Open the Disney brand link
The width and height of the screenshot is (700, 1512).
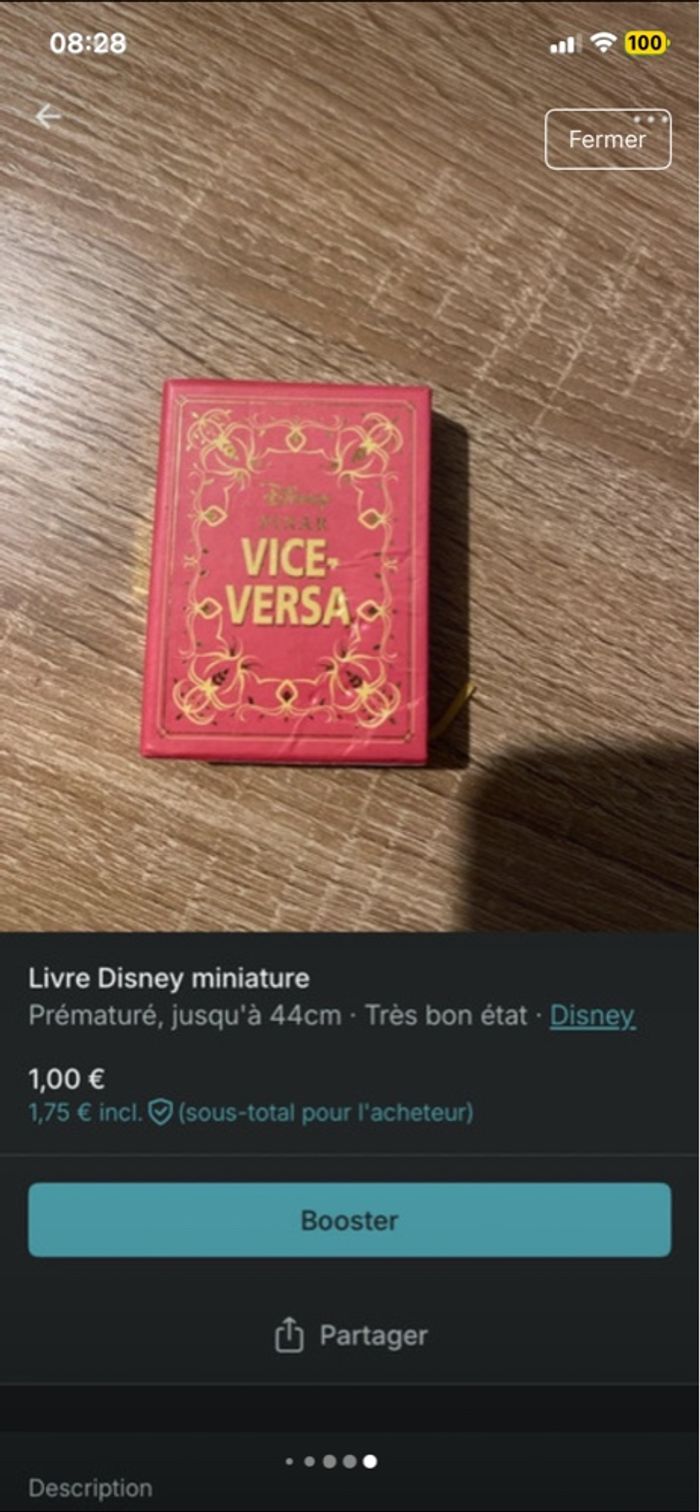point(592,1016)
